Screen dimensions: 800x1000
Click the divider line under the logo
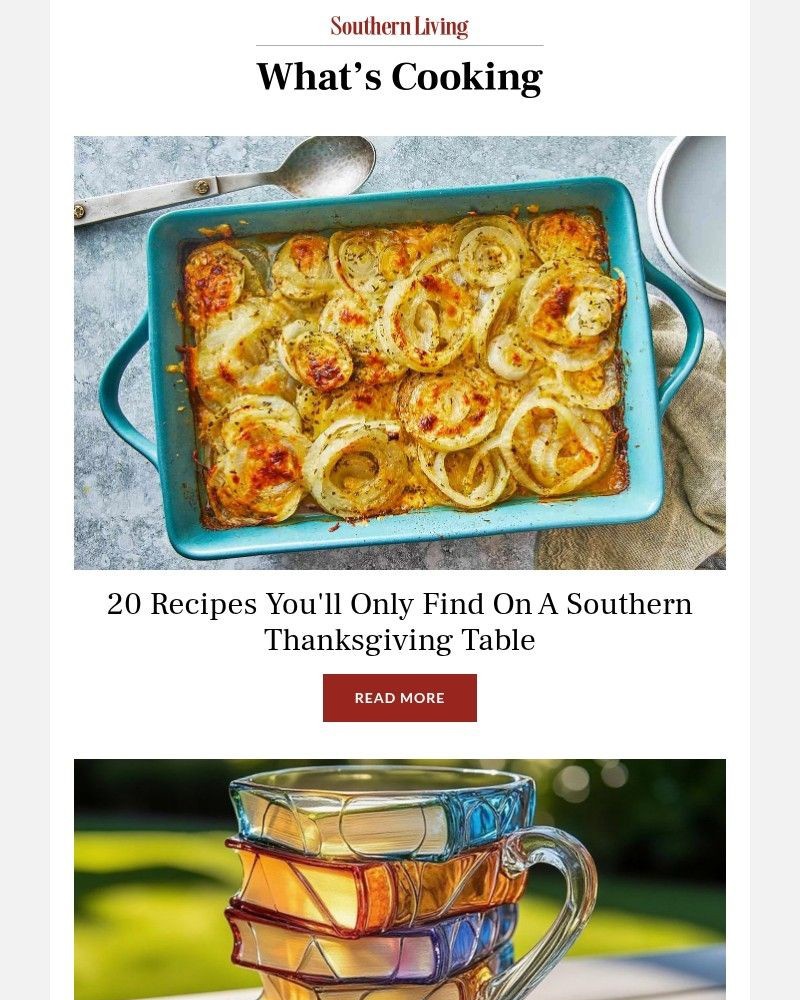400,44
